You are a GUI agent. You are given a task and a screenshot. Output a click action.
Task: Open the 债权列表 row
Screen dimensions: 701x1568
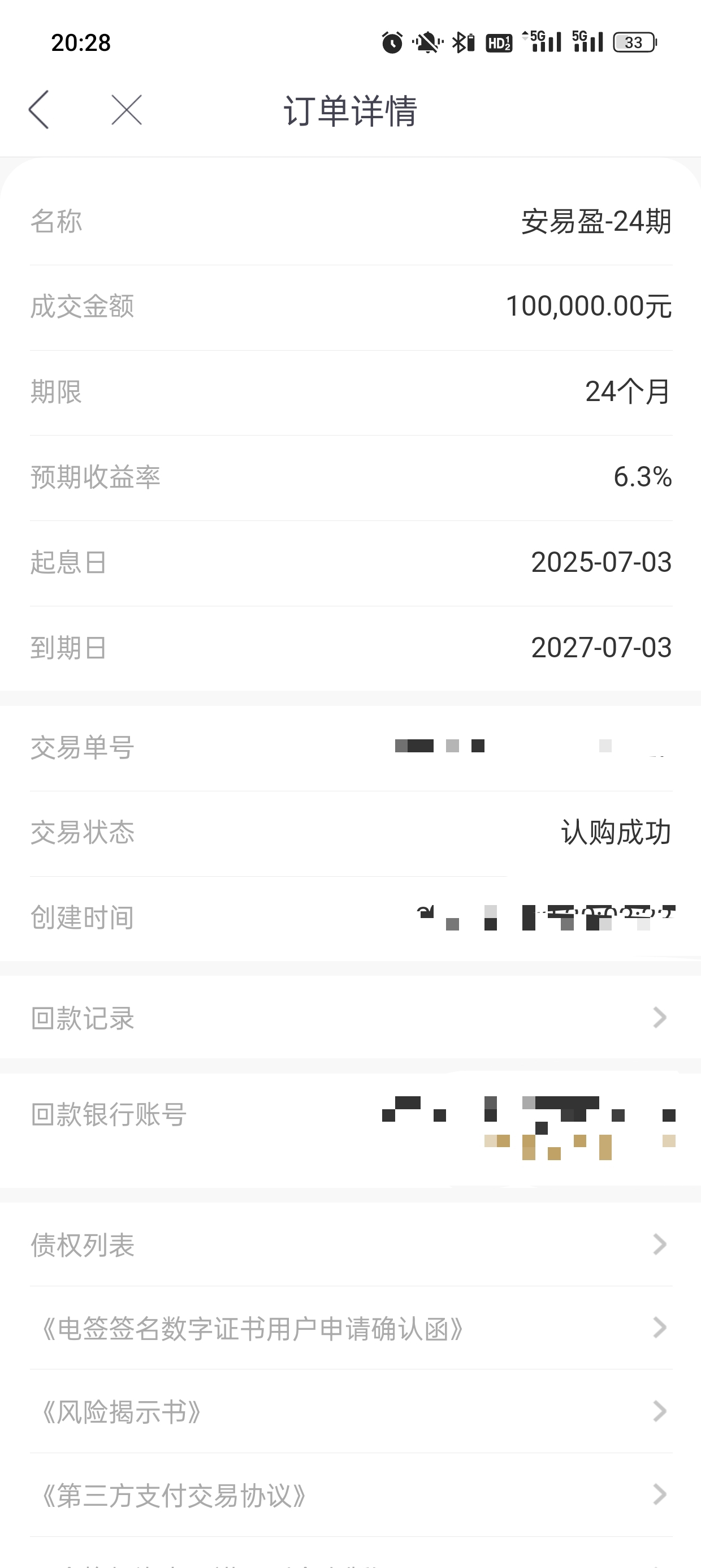[x=350, y=1245]
